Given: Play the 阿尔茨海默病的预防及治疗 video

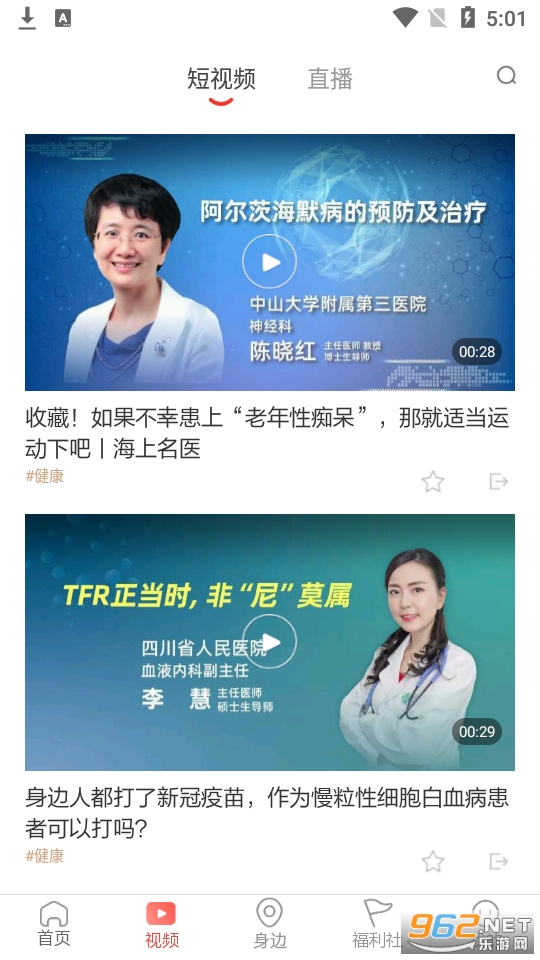Looking at the screenshot, I should click(x=269, y=262).
